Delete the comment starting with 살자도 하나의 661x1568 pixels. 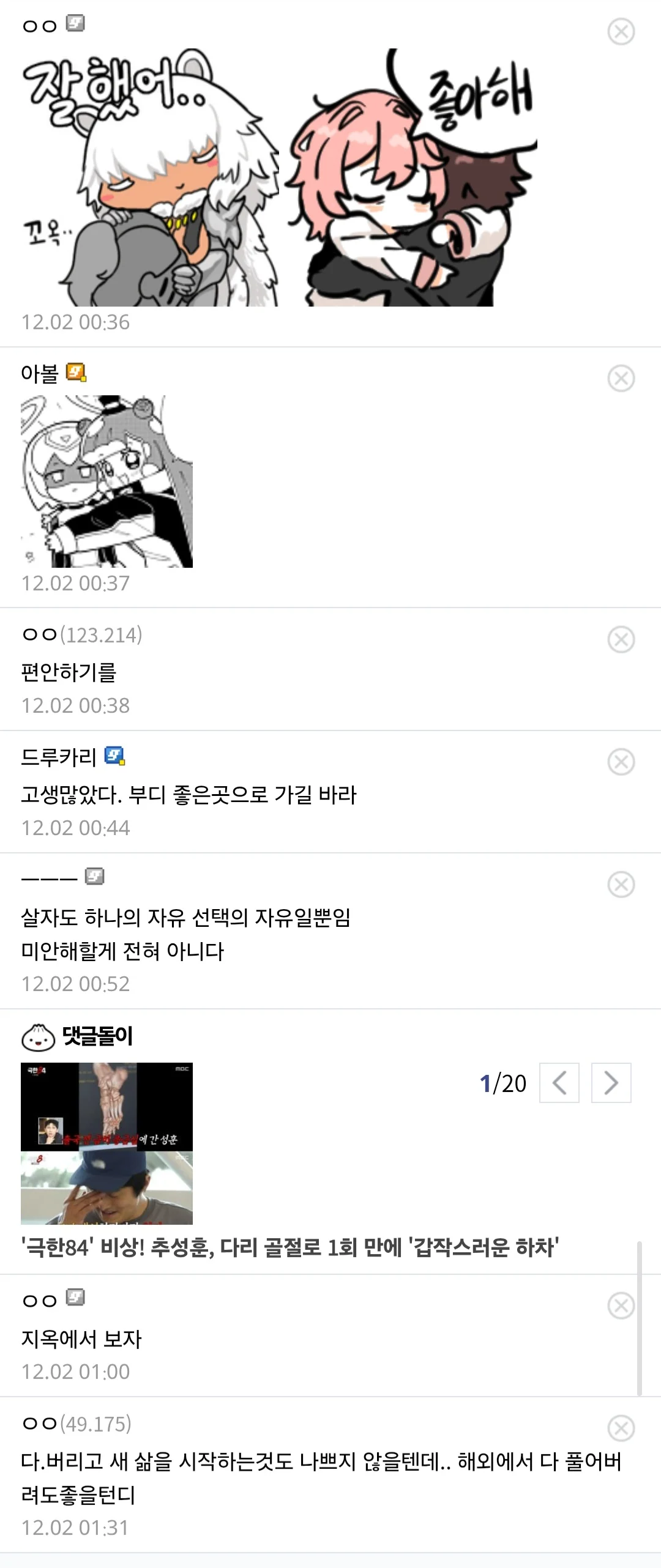[621, 884]
